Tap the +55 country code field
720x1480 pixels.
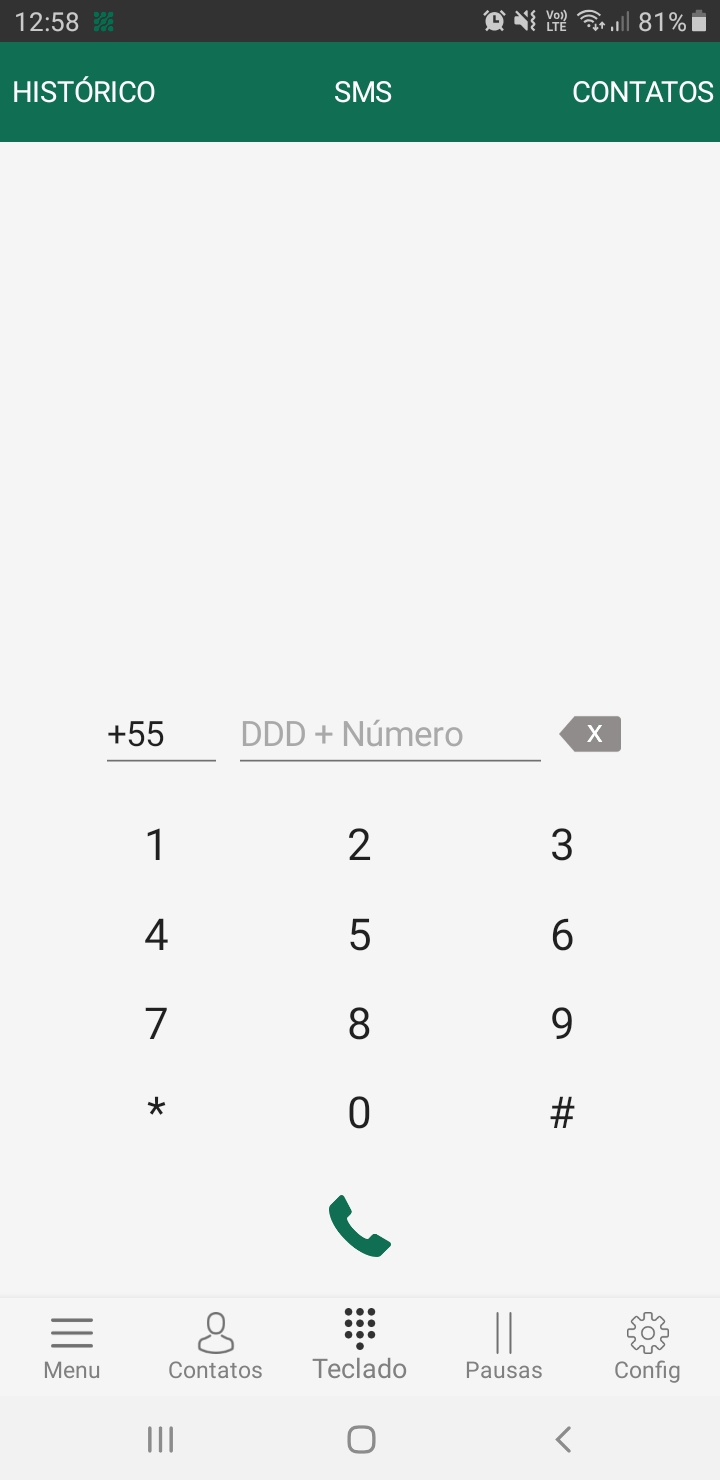point(160,734)
